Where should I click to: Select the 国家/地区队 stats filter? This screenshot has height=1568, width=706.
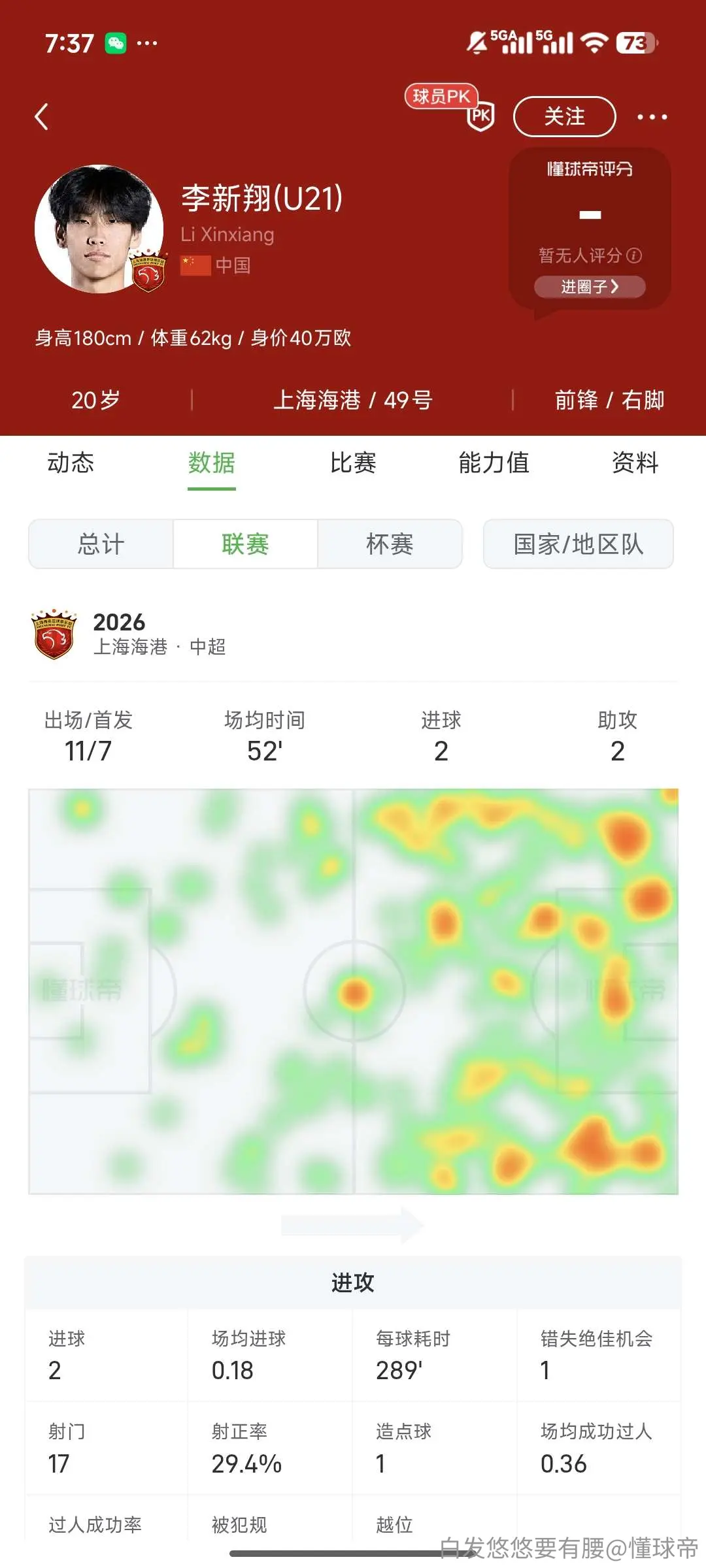point(579,544)
